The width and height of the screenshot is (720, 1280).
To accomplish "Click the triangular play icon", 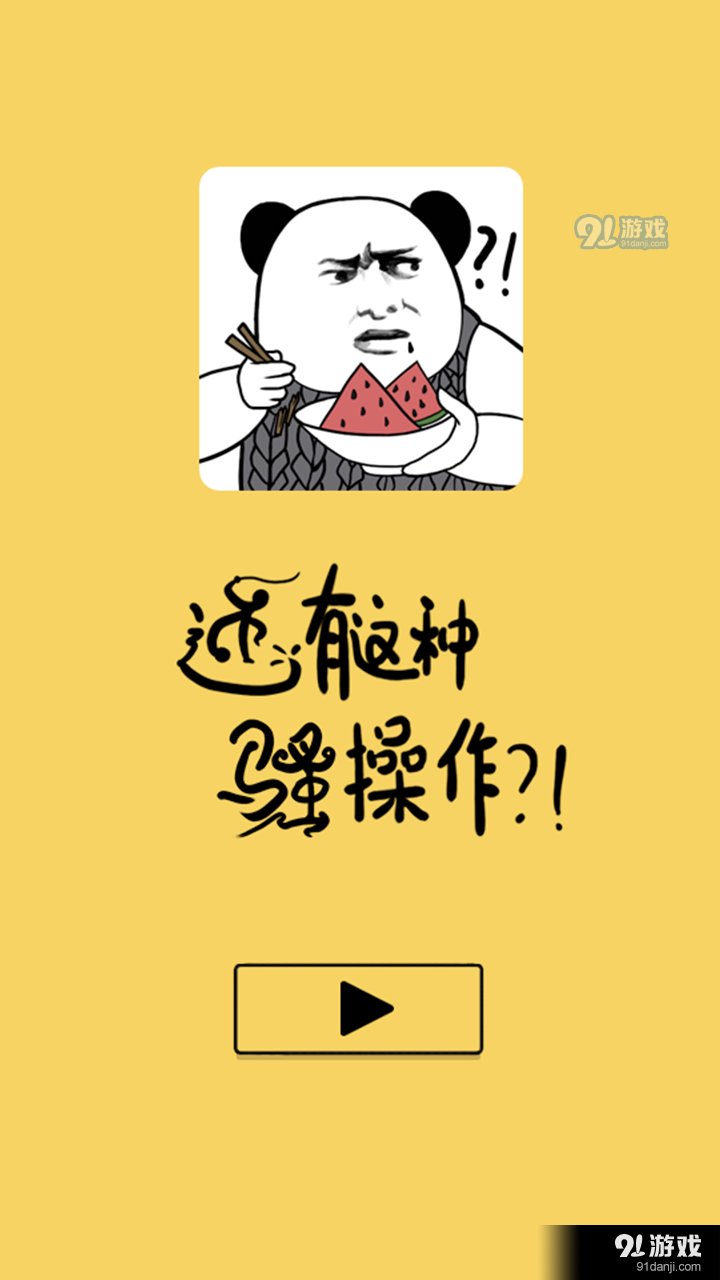I will click(x=362, y=1010).
